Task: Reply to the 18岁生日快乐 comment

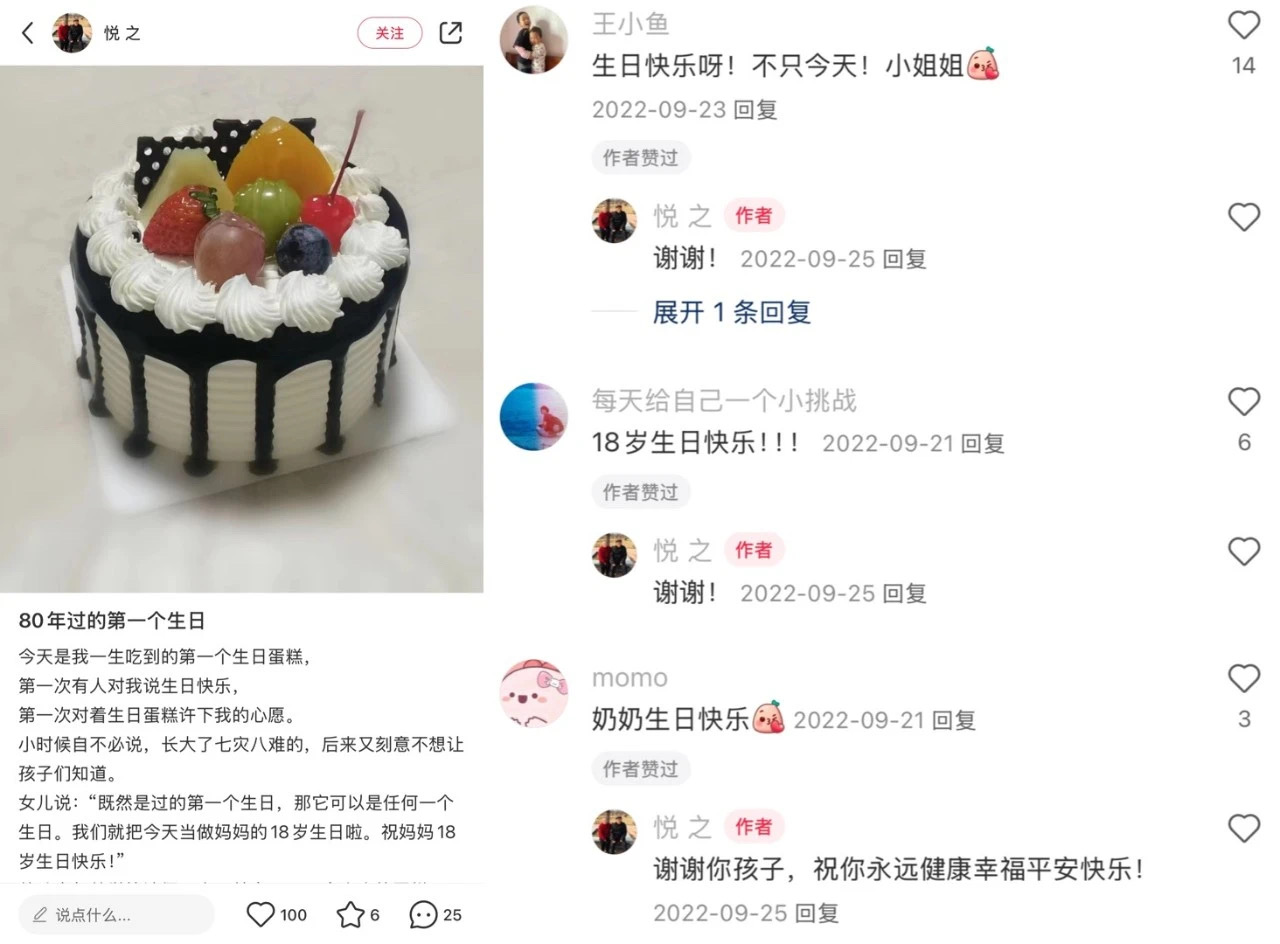Action: pyautogui.click(x=982, y=443)
